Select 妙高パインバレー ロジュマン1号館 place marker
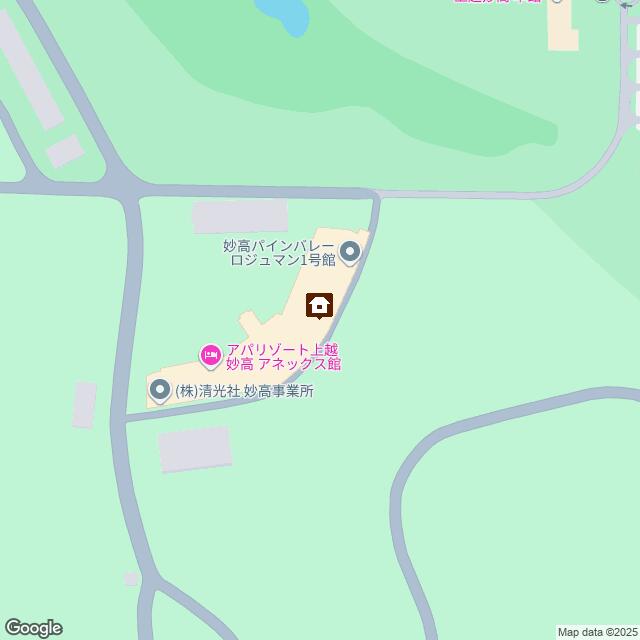Screen dimensions: 640x640 (350, 252)
